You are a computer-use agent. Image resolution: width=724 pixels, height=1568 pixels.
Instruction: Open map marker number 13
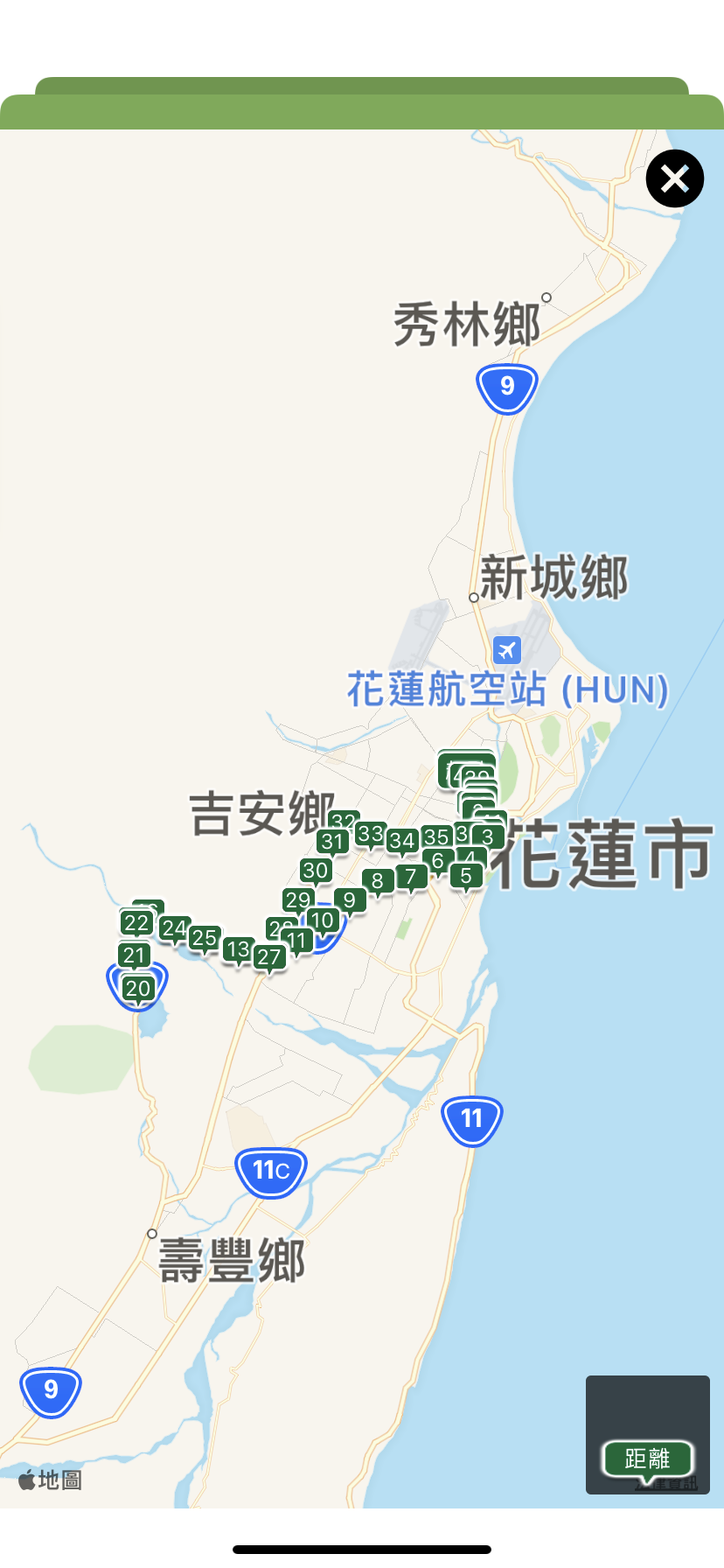click(x=238, y=949)
